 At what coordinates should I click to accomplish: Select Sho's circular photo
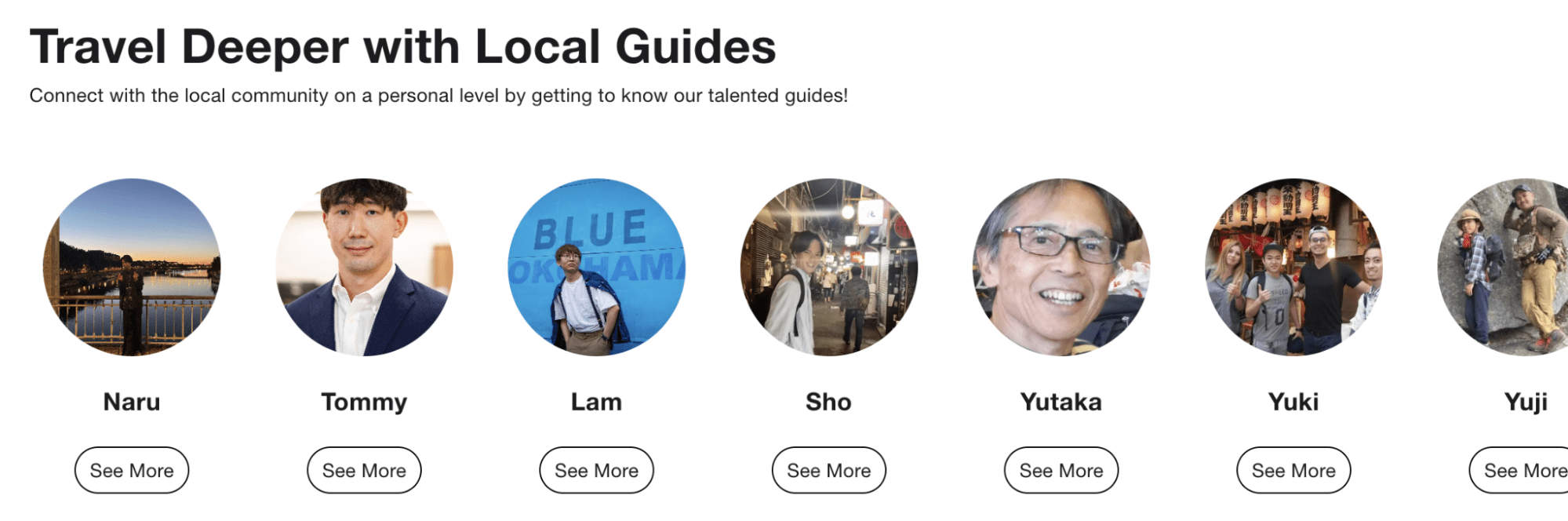click(x=829, y=267)
